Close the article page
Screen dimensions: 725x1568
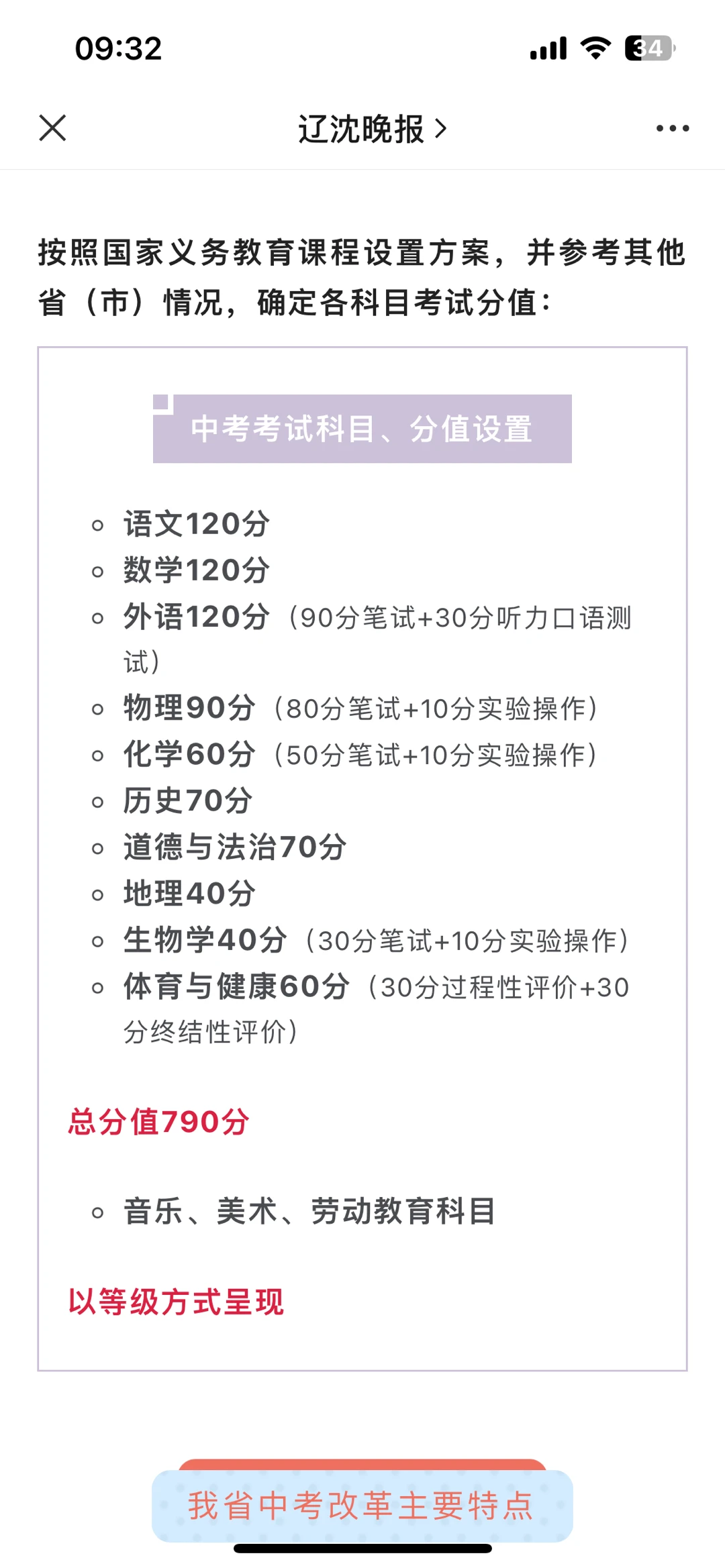coord(52,128)
